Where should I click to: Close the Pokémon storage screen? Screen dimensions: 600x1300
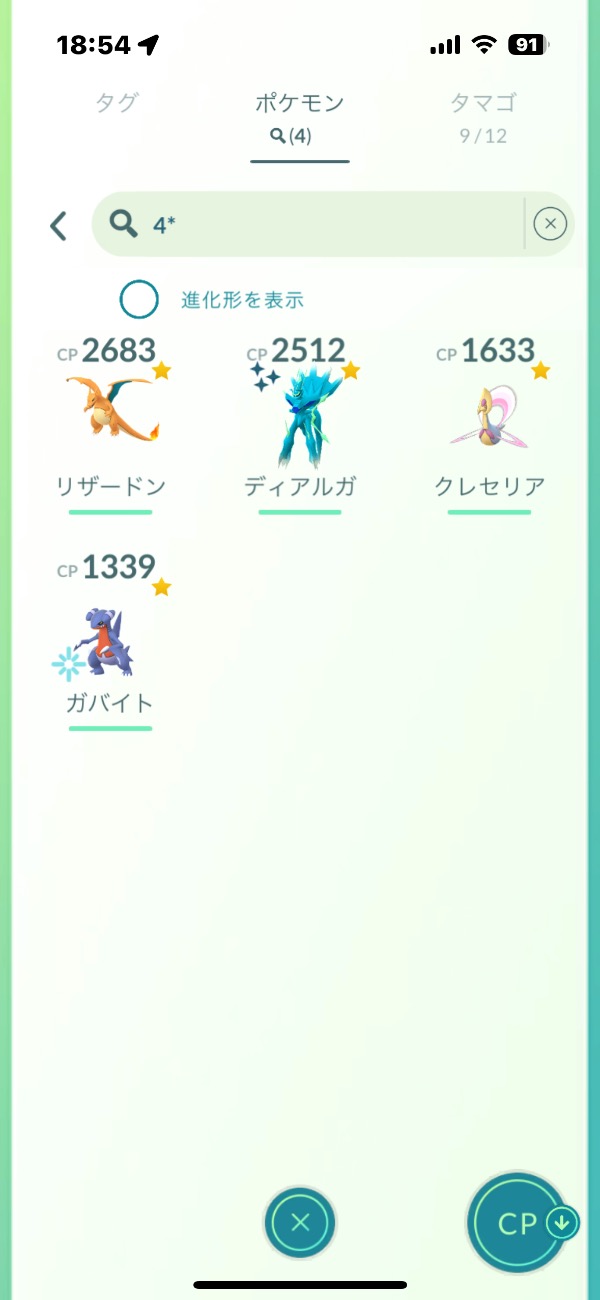pyautogui.click(x=300, y=1222)
